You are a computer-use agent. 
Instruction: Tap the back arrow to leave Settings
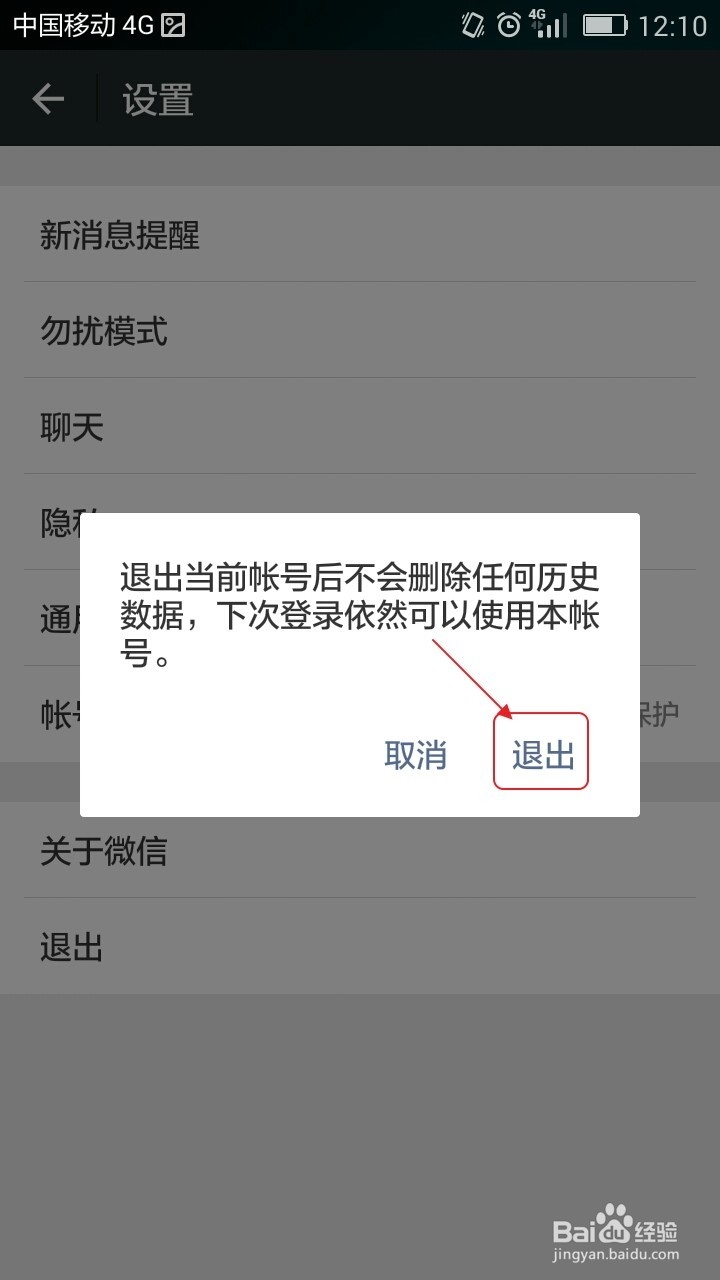[47, 98]
